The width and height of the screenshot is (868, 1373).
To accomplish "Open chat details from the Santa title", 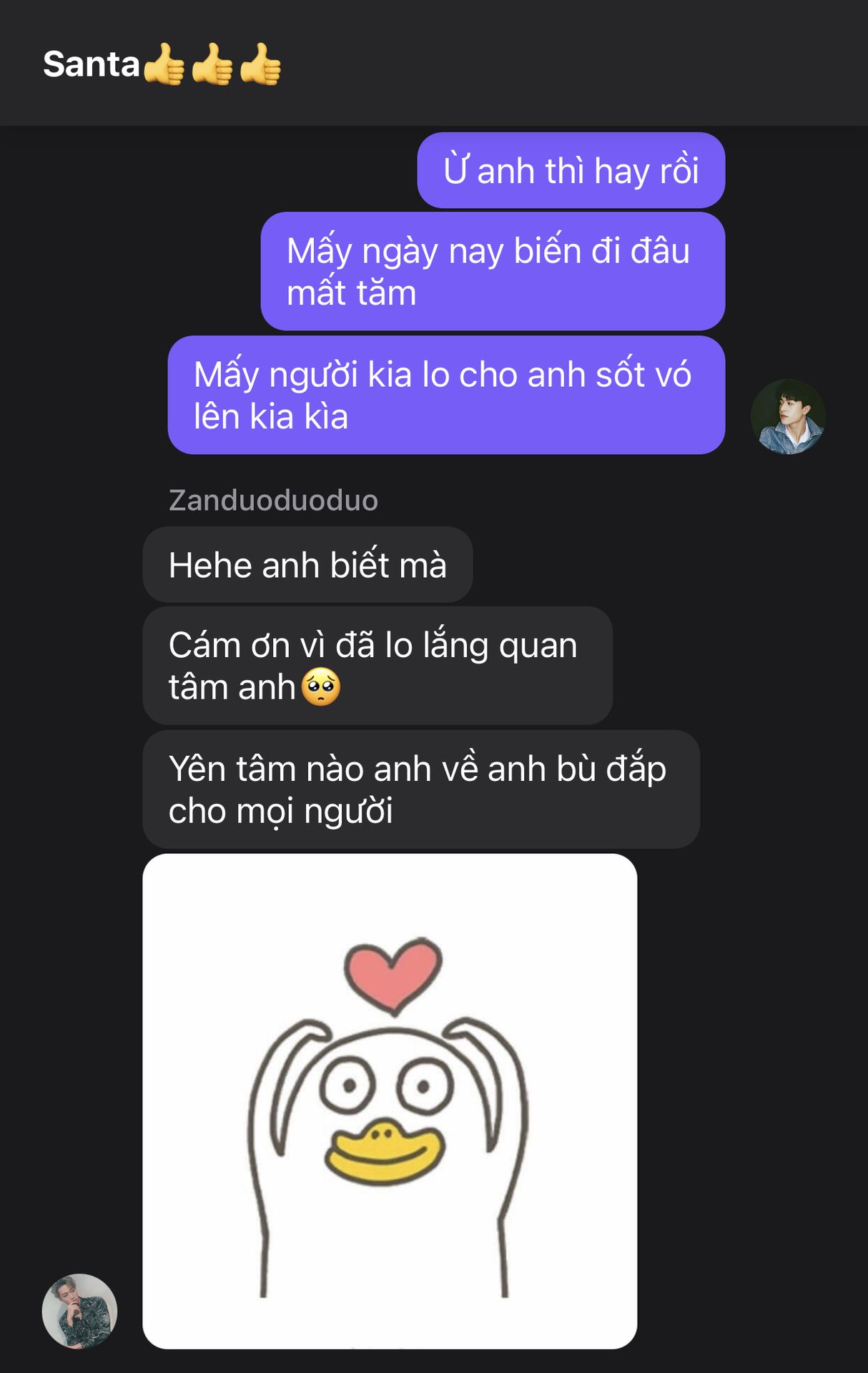I will 162,64.
